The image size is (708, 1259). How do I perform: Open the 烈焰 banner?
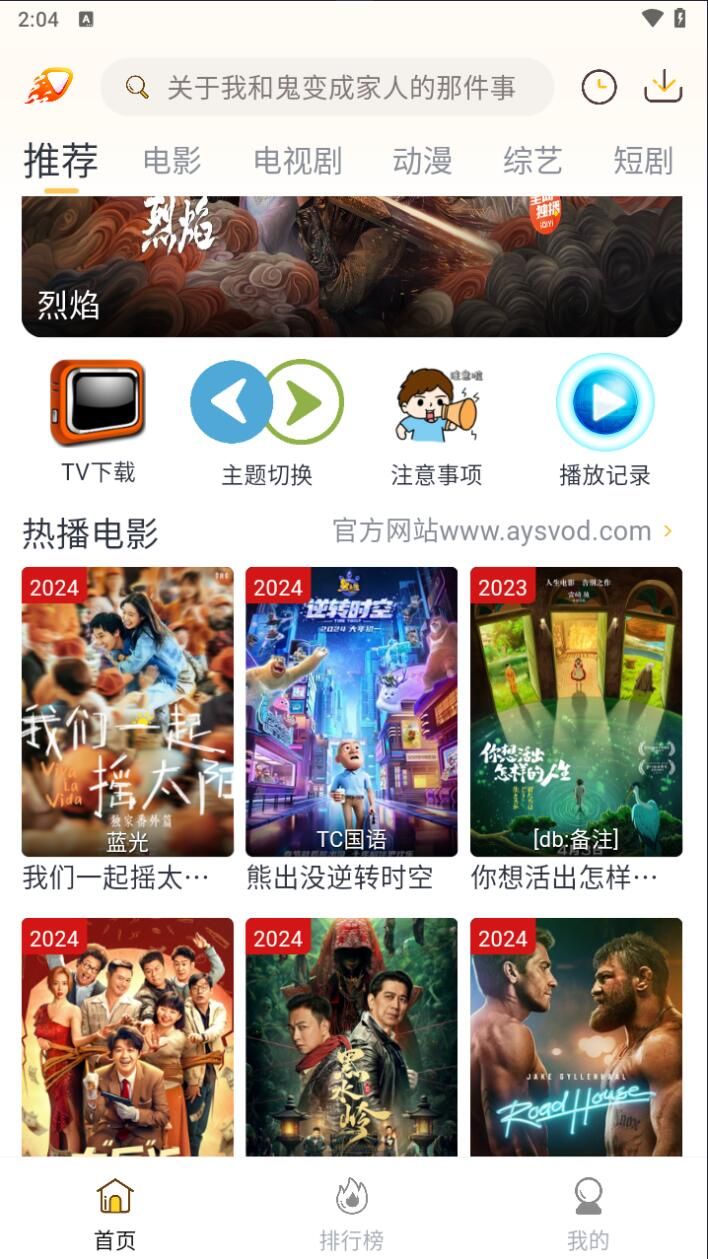point(352,267)
